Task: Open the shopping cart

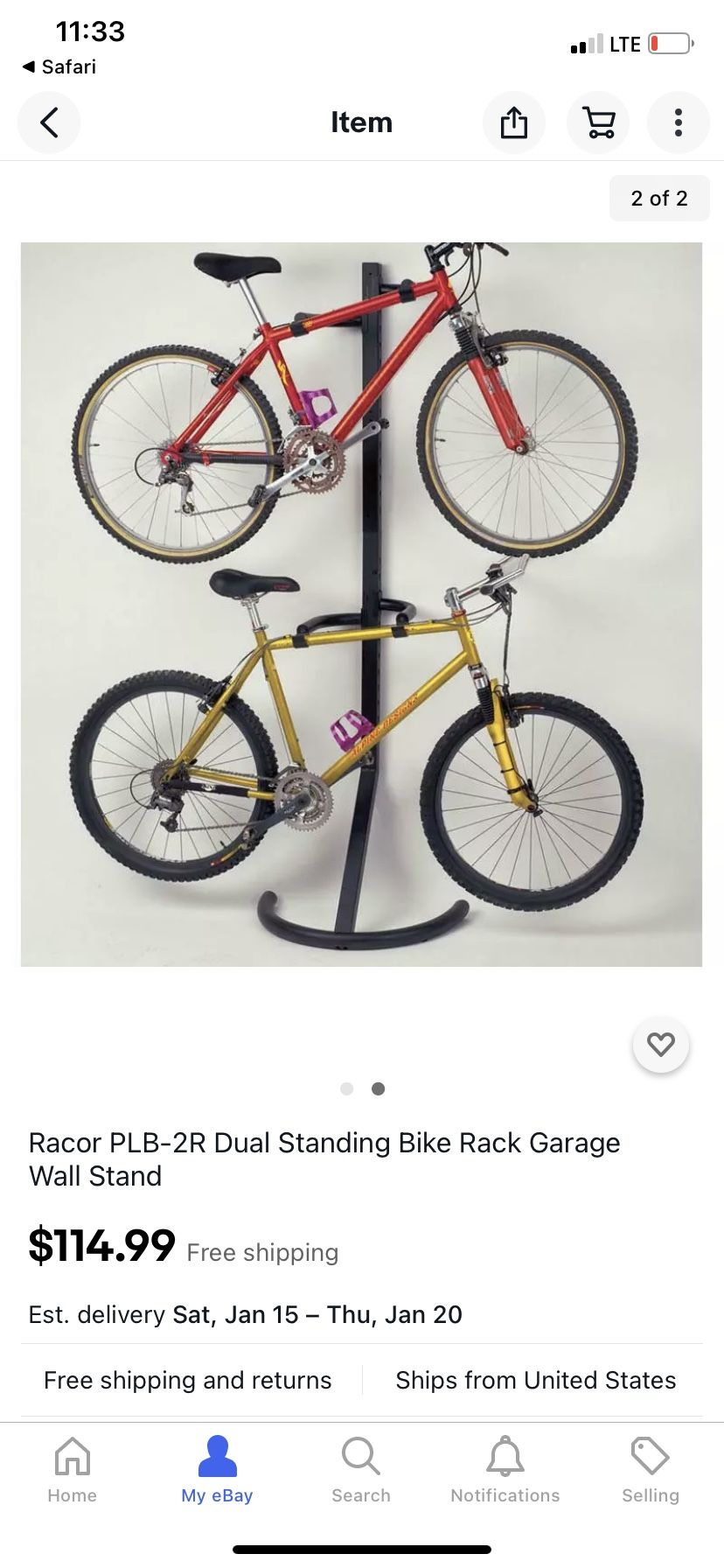Action: [598, 122]
